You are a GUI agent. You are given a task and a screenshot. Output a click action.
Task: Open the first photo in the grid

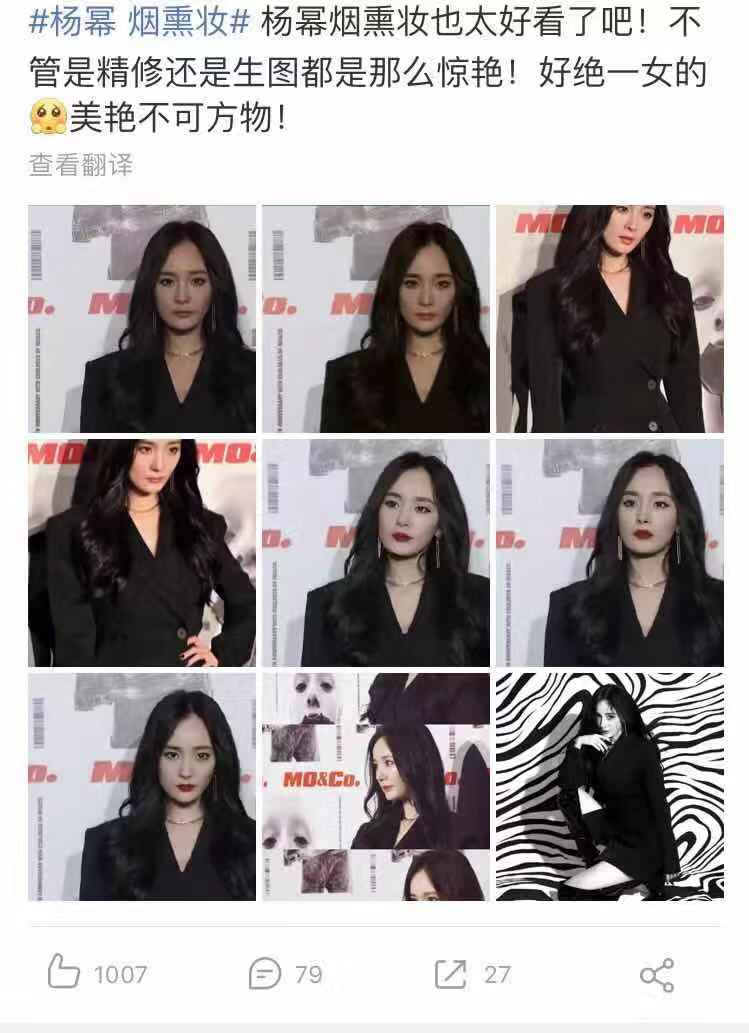coord(142,319)
